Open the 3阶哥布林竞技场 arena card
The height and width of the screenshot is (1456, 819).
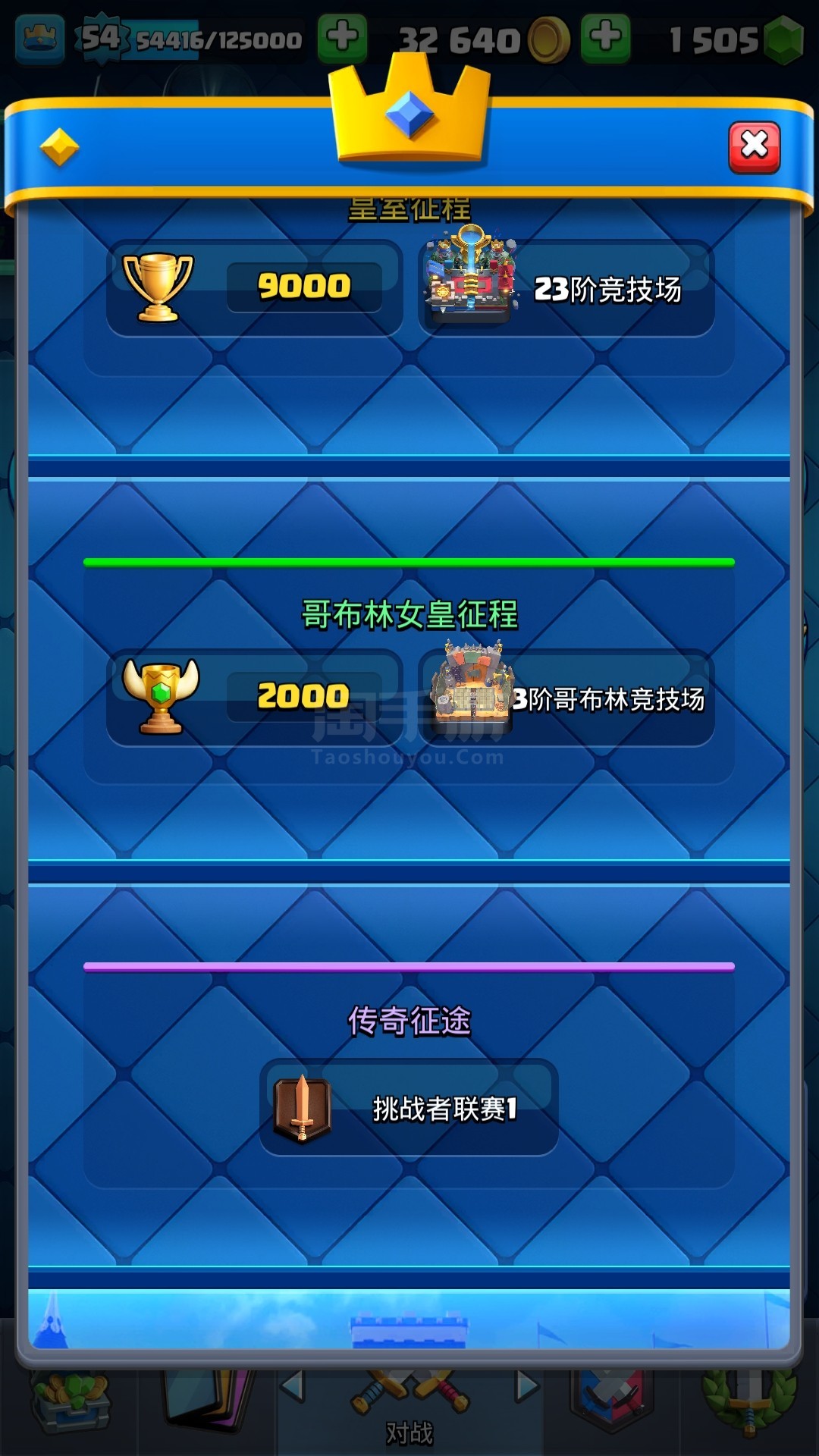click(x=566, y=698)
